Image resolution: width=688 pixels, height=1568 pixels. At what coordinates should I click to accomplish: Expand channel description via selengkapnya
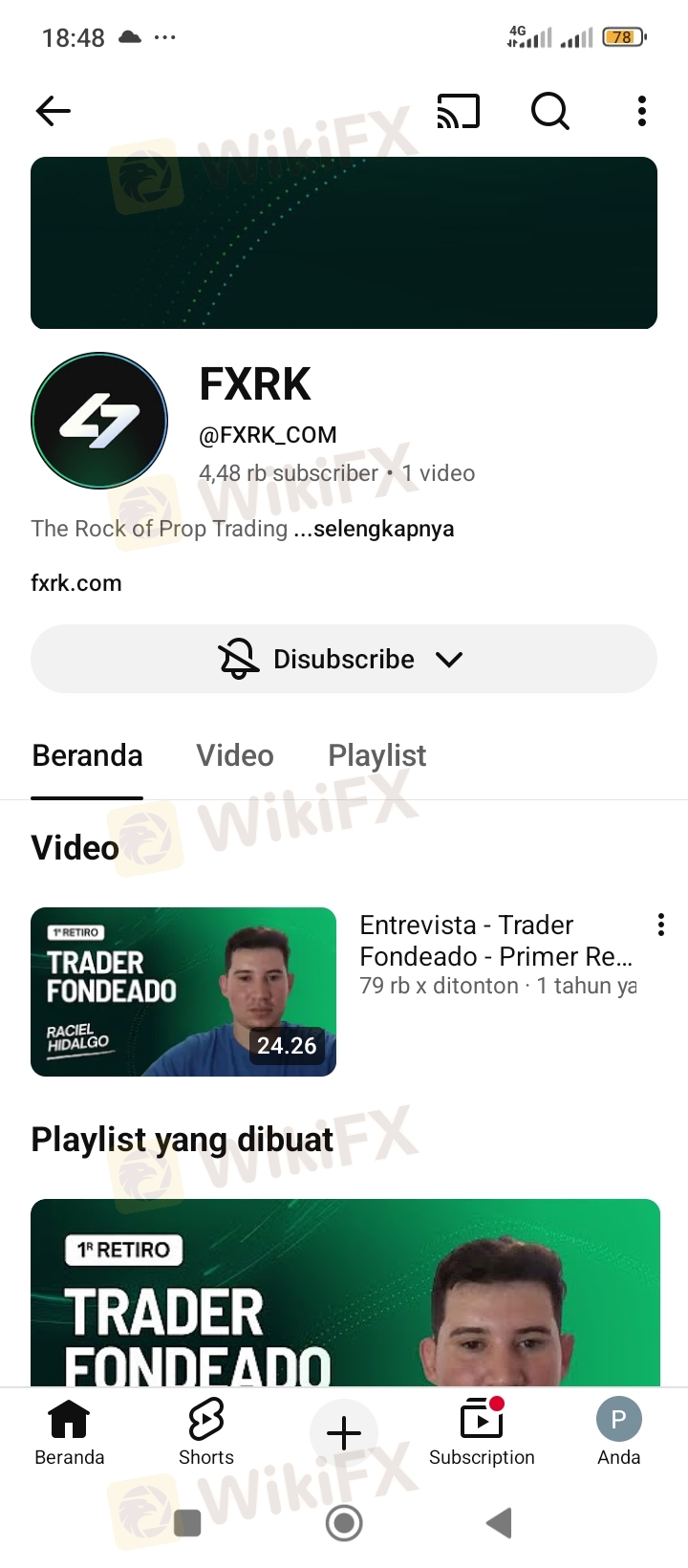pos(382,529)
